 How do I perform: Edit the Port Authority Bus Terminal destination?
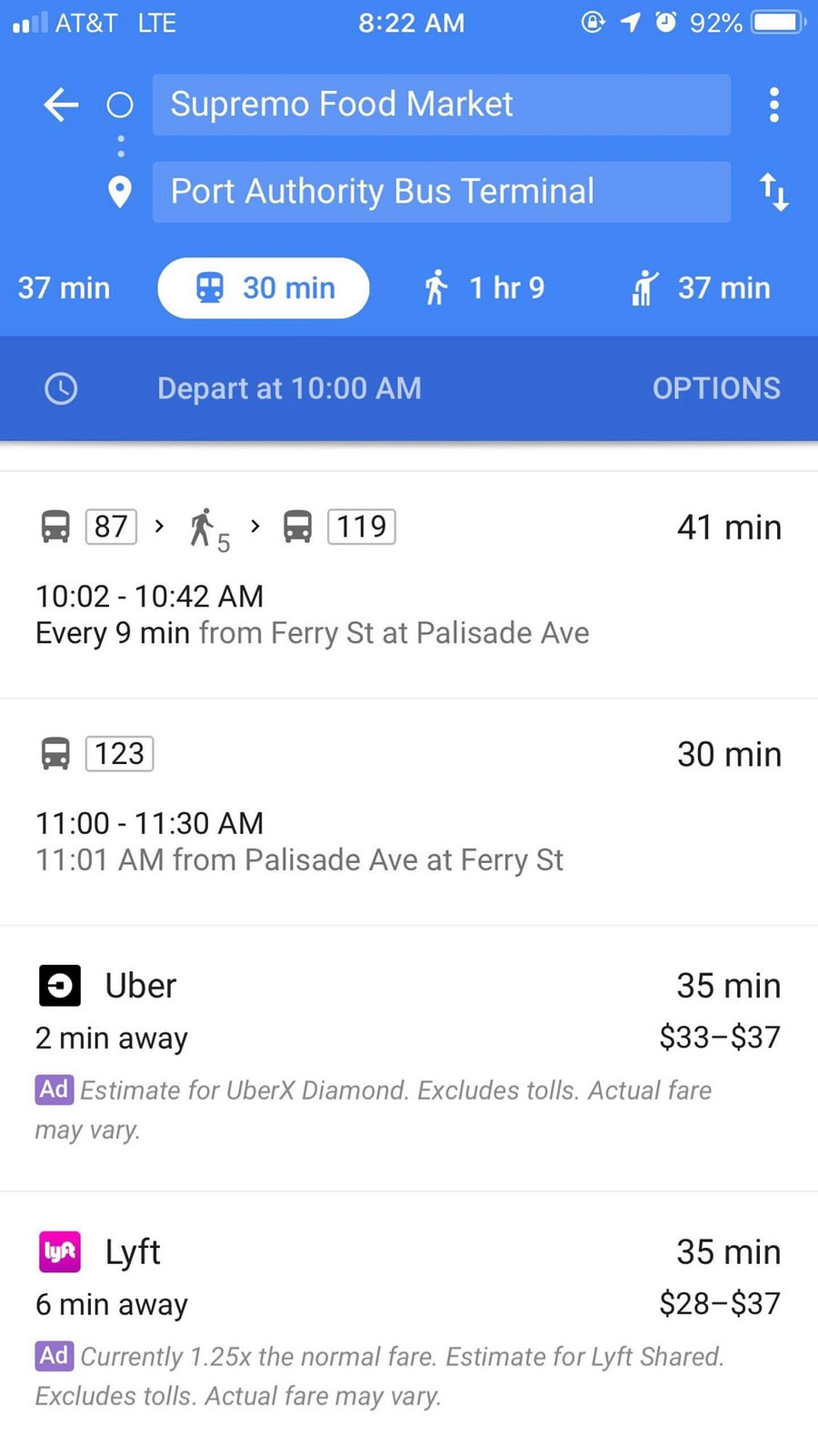coord(441,192)
